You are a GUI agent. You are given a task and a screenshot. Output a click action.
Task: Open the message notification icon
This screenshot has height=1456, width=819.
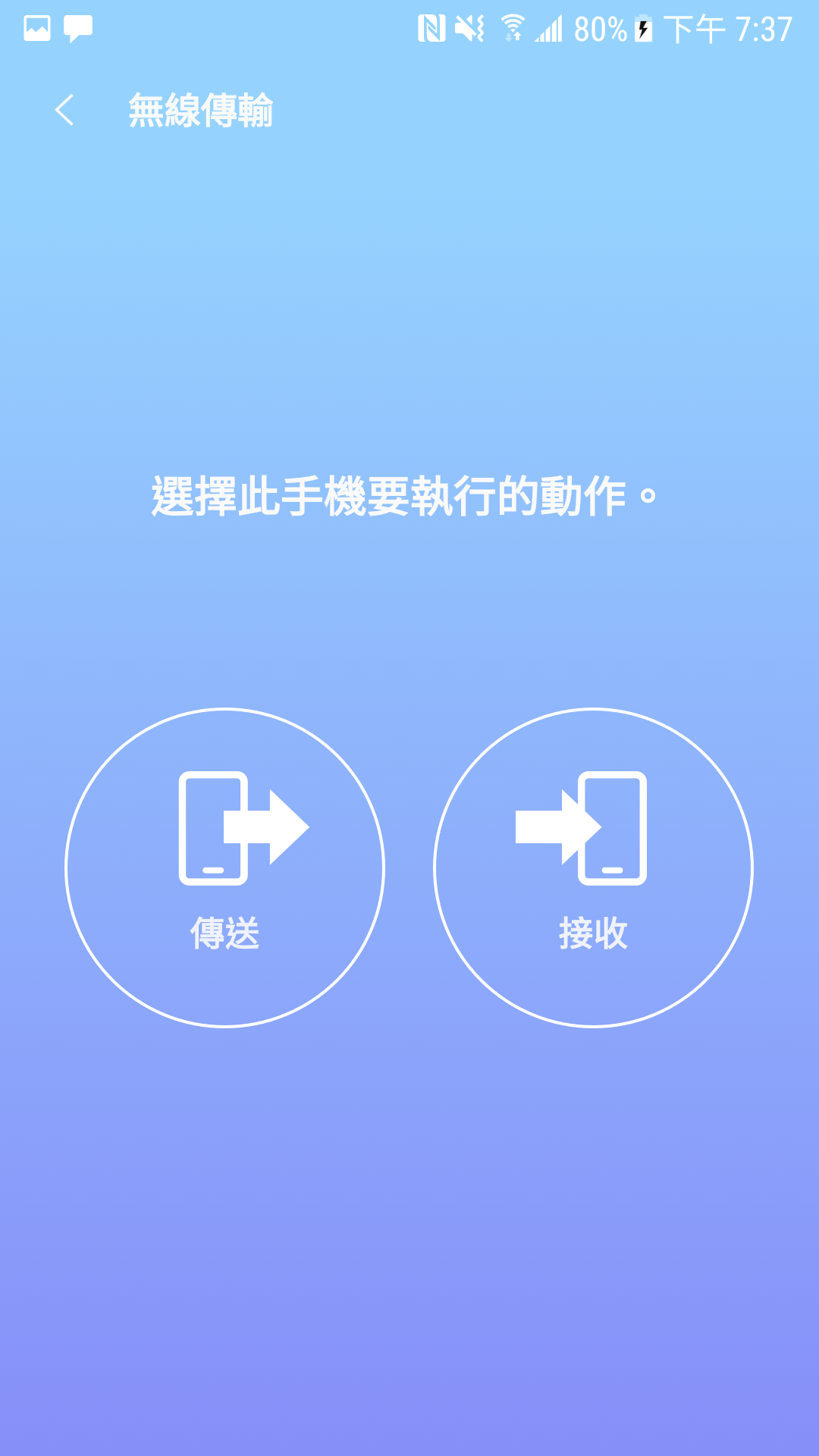80,27
